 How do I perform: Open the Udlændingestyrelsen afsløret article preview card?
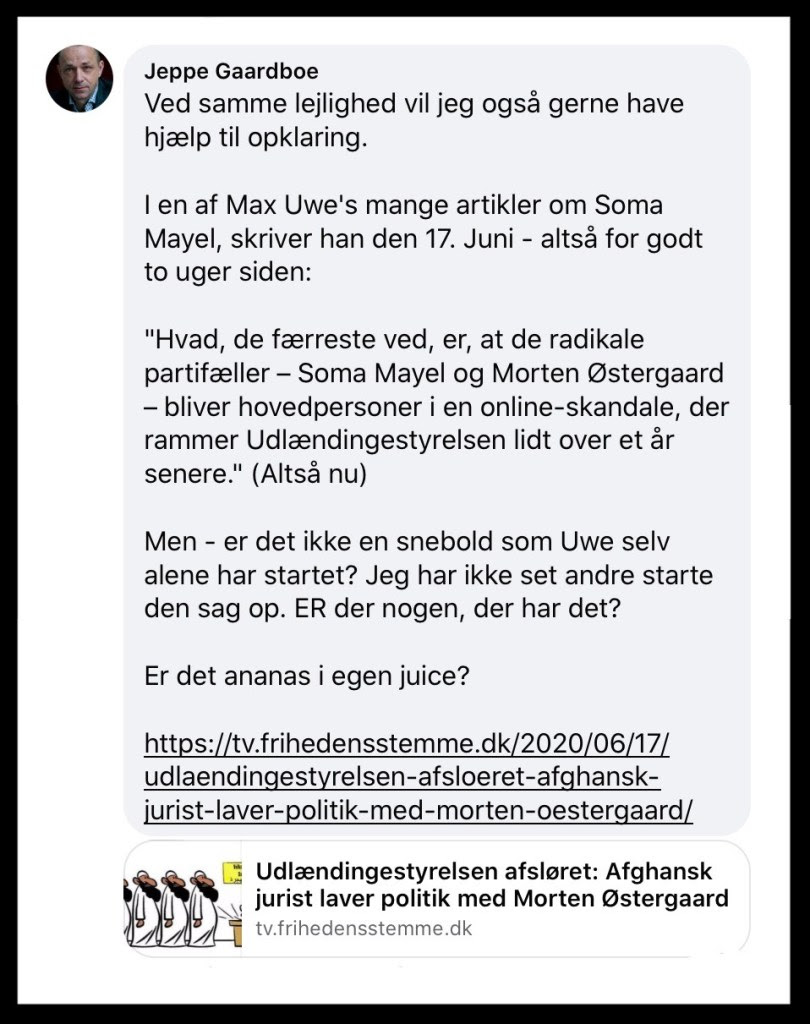point(436,899)
